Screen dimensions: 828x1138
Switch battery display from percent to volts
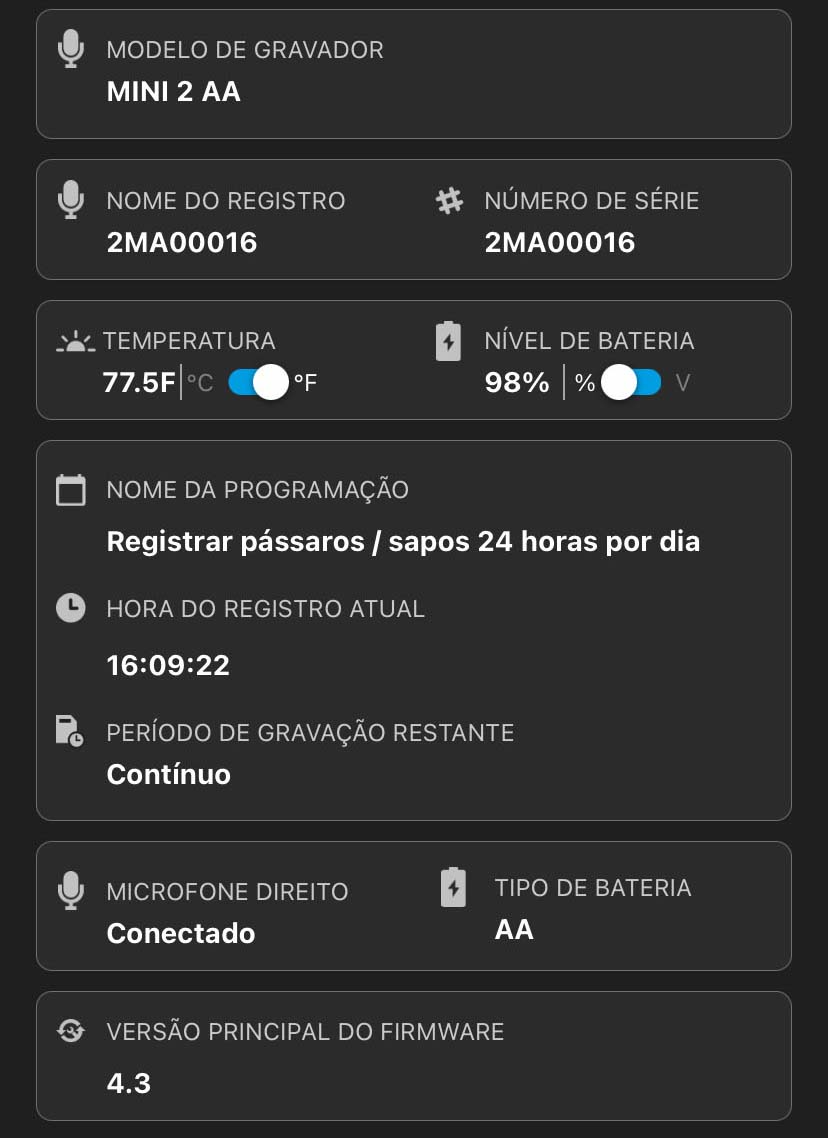[x=632, y=383]
